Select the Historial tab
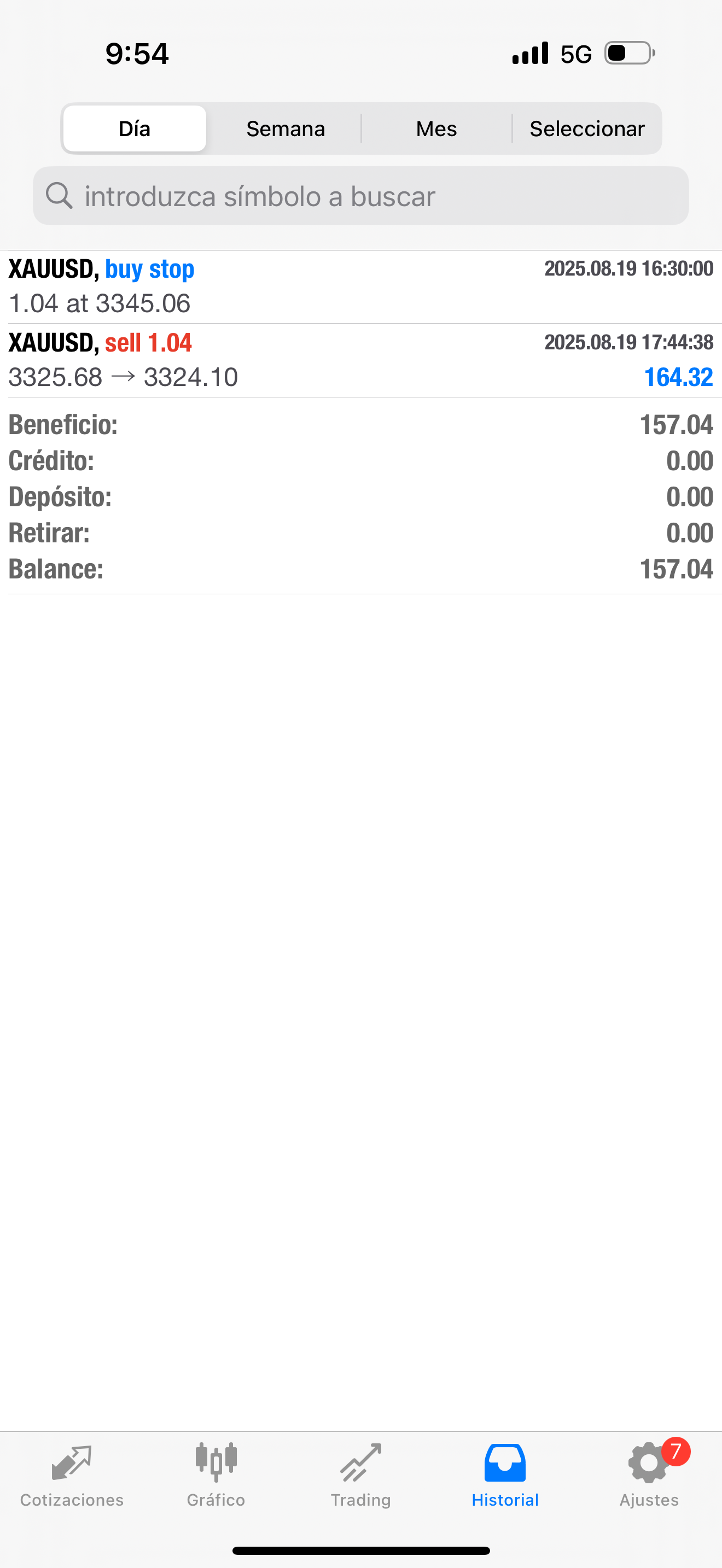 click(505, 1476)
